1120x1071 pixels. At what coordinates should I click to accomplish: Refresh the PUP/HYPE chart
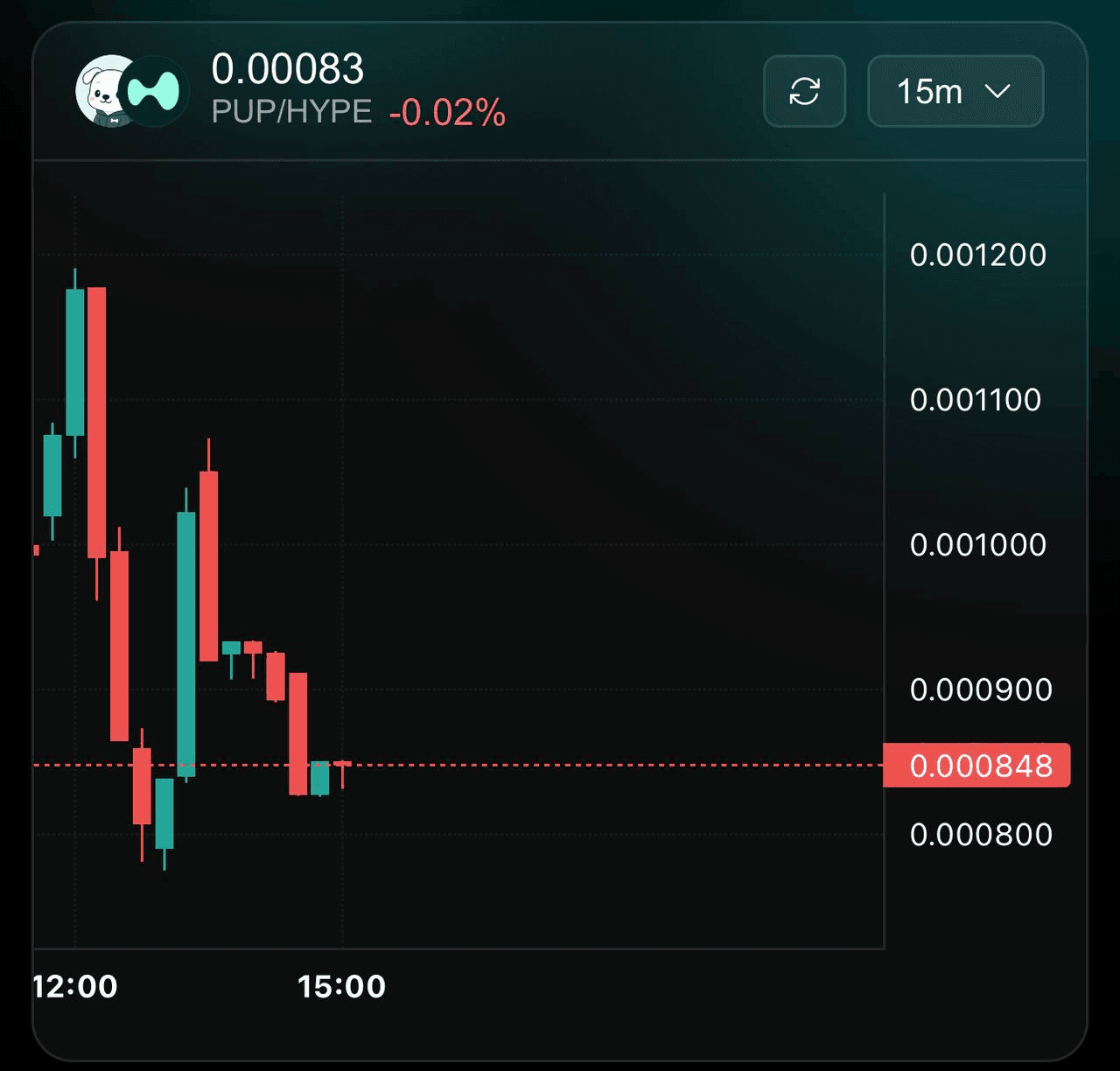(804, 91)
